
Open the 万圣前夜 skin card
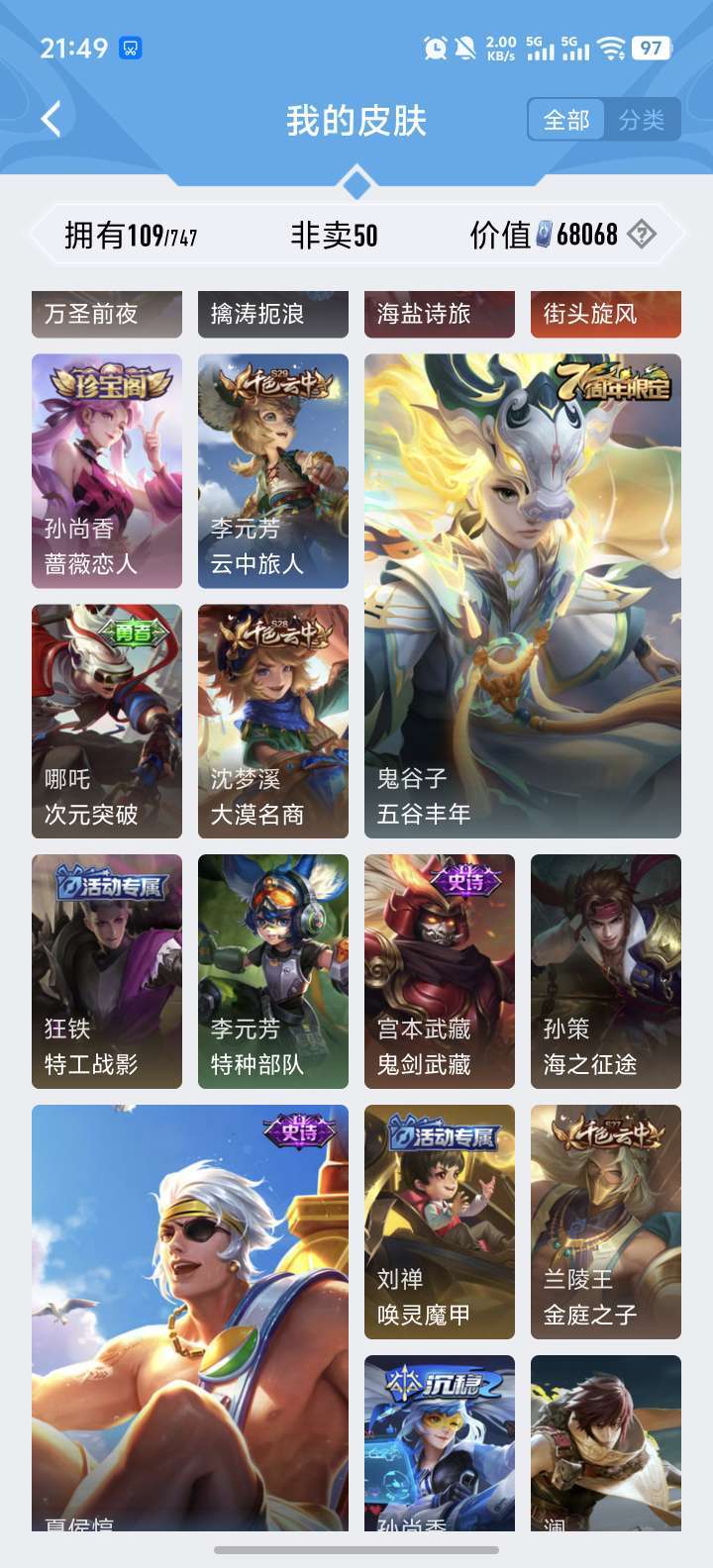(107, 314)
